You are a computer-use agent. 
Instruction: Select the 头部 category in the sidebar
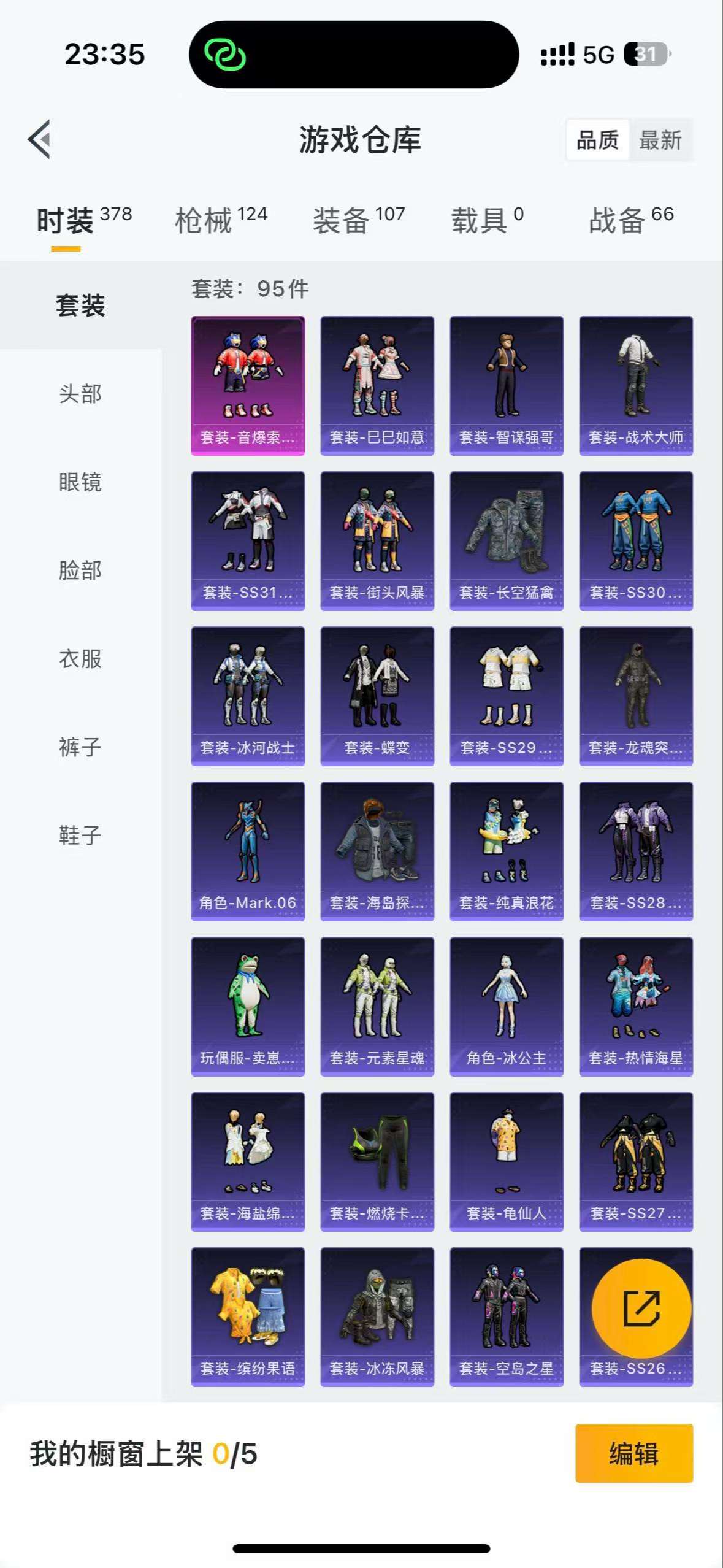point(80,394)
